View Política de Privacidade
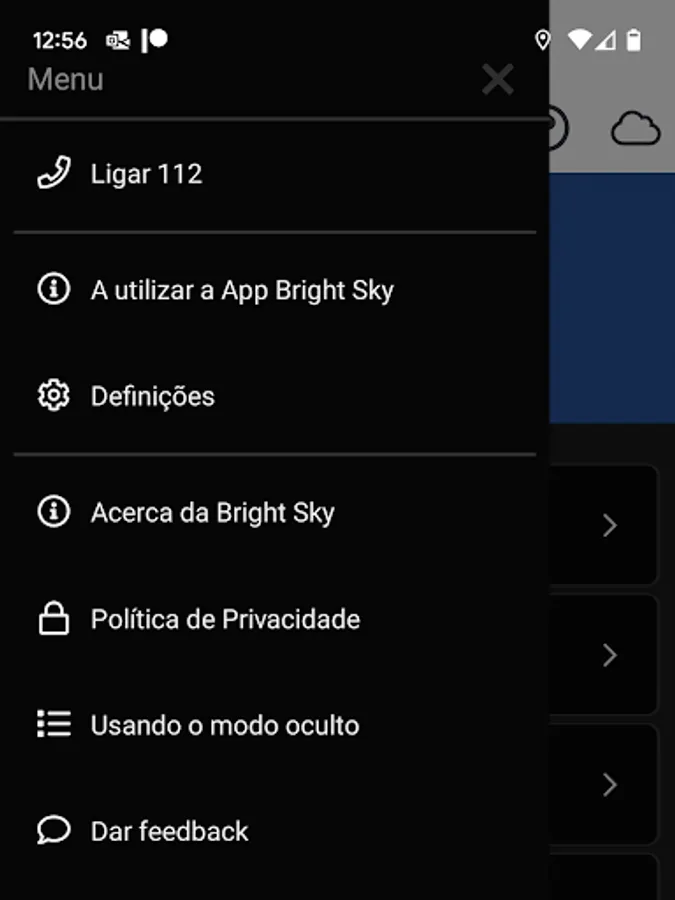 [x=225, y=619]
